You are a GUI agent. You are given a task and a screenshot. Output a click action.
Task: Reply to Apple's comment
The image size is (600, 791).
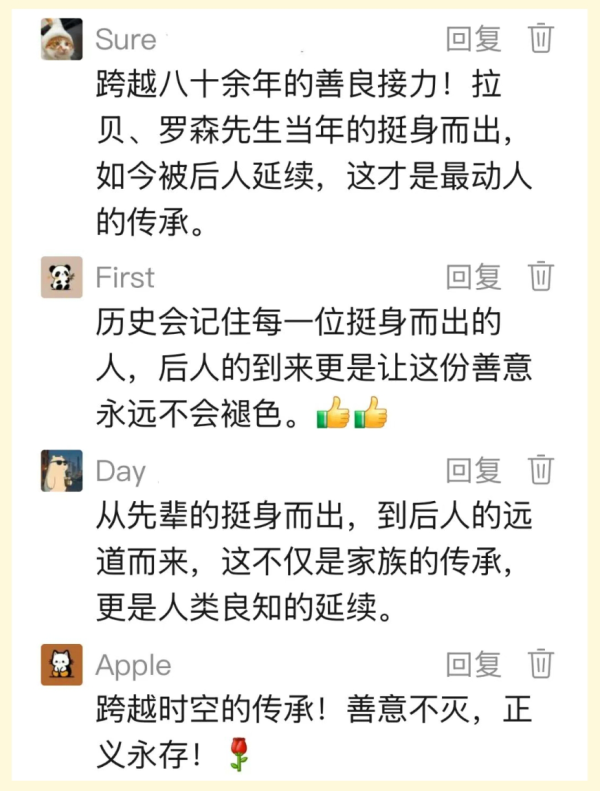[x=474, y=664]
